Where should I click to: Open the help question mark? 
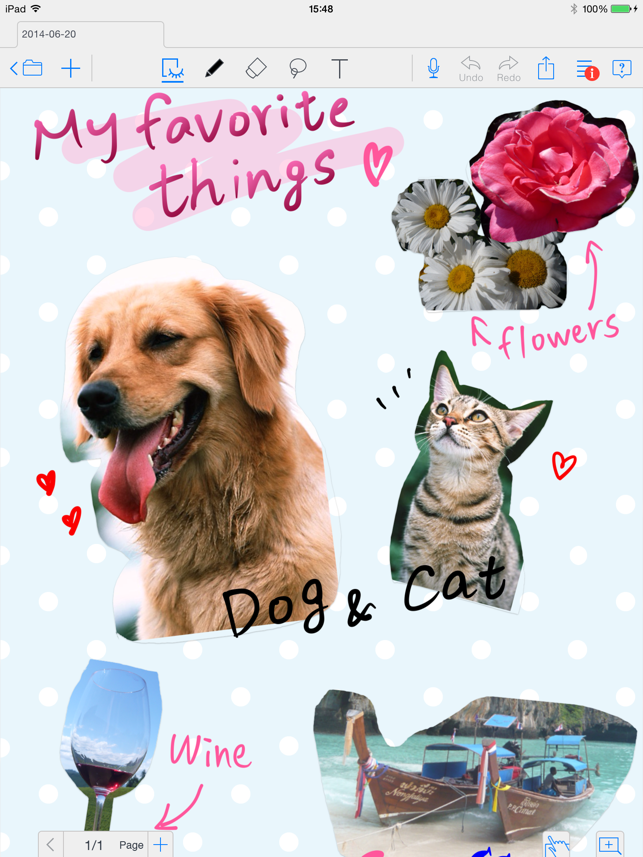click(622, 69)
